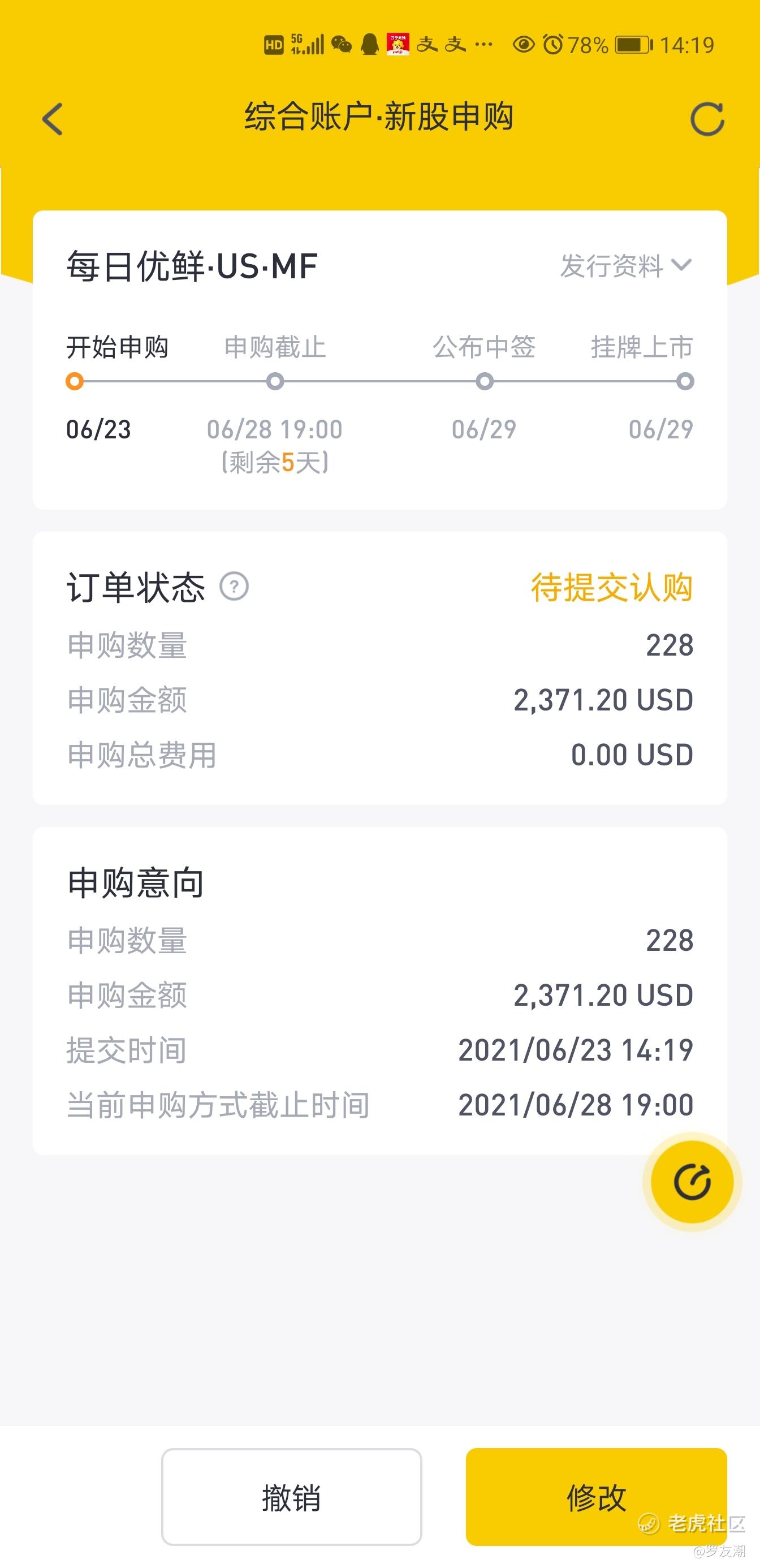Viewport: 760px width, 1568px height.
Task: Refresh the page via the top-right icon
Action: tap(706, 119)
